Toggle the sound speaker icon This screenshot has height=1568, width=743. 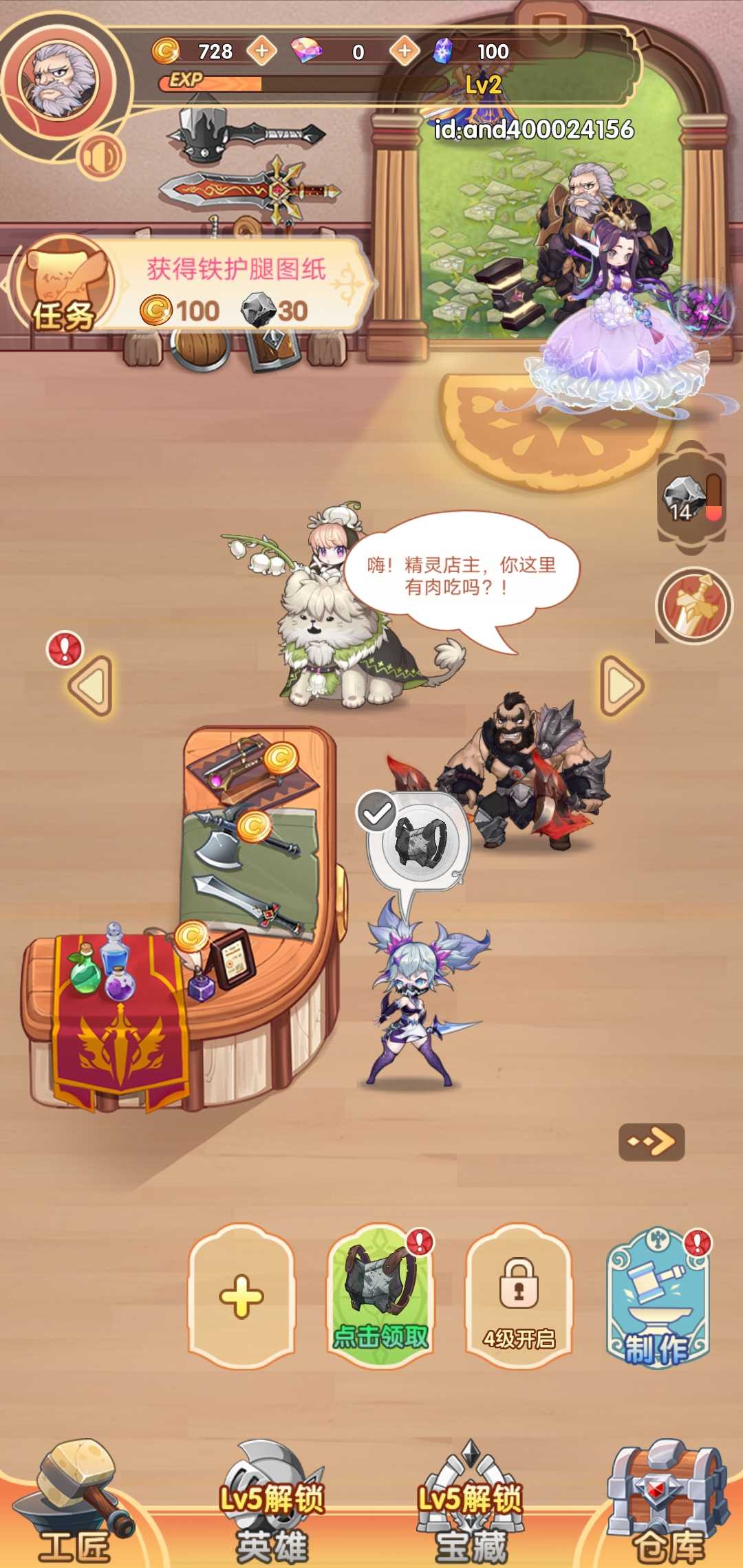pos(100,157)
